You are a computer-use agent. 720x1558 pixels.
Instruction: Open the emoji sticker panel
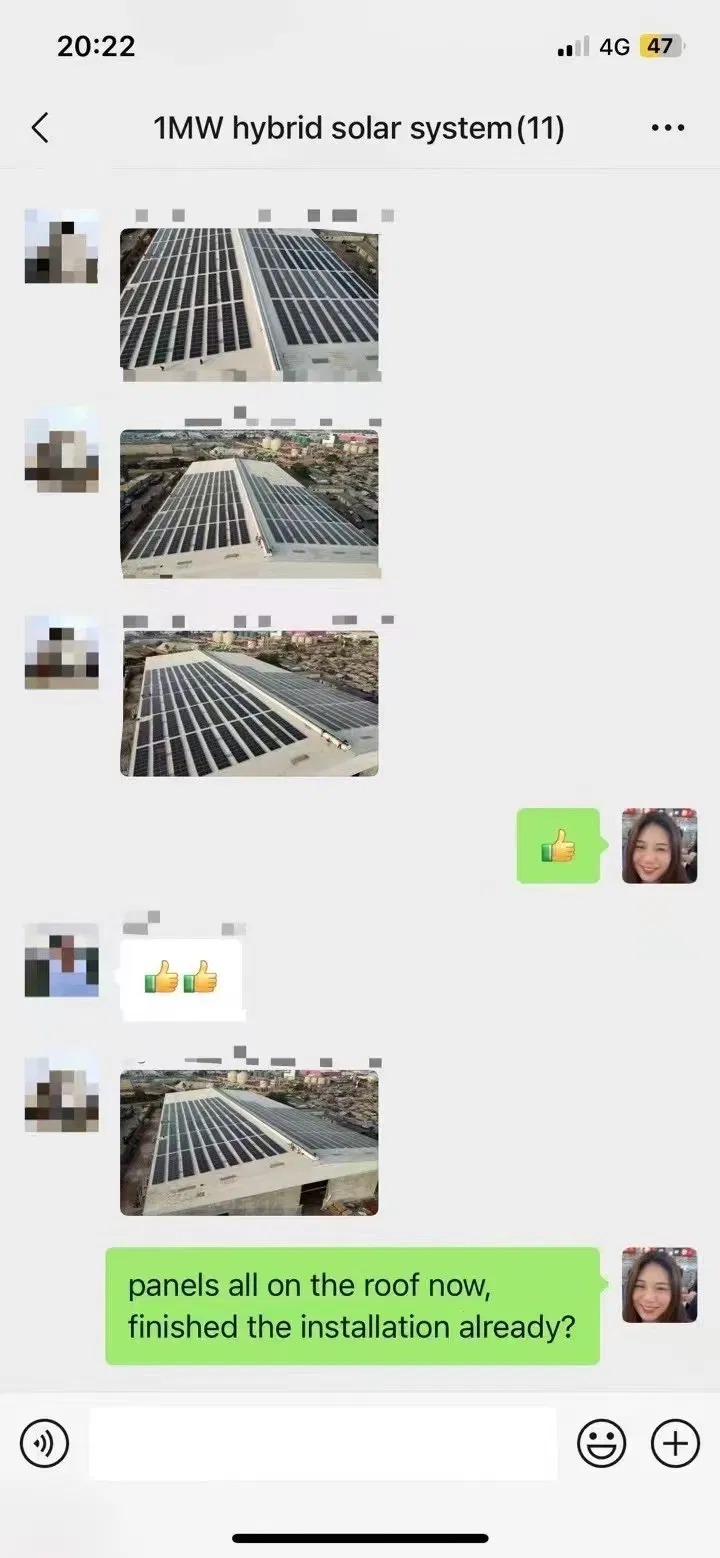click(602, 1443)
